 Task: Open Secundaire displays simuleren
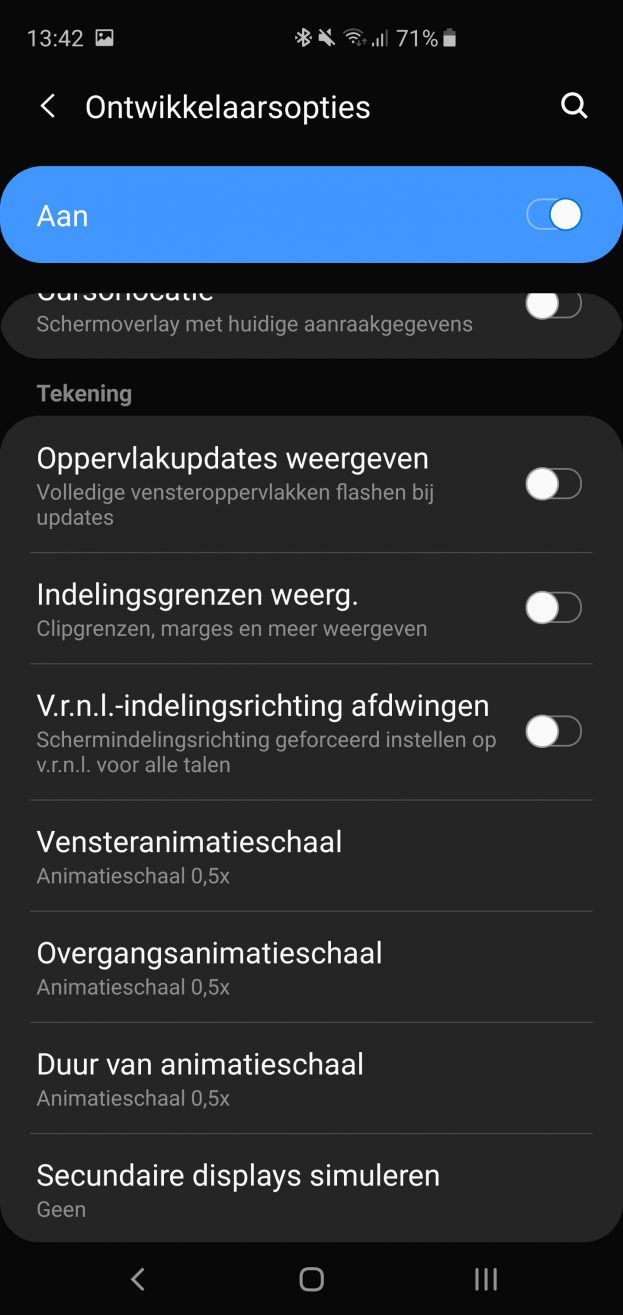(311, 1189)
